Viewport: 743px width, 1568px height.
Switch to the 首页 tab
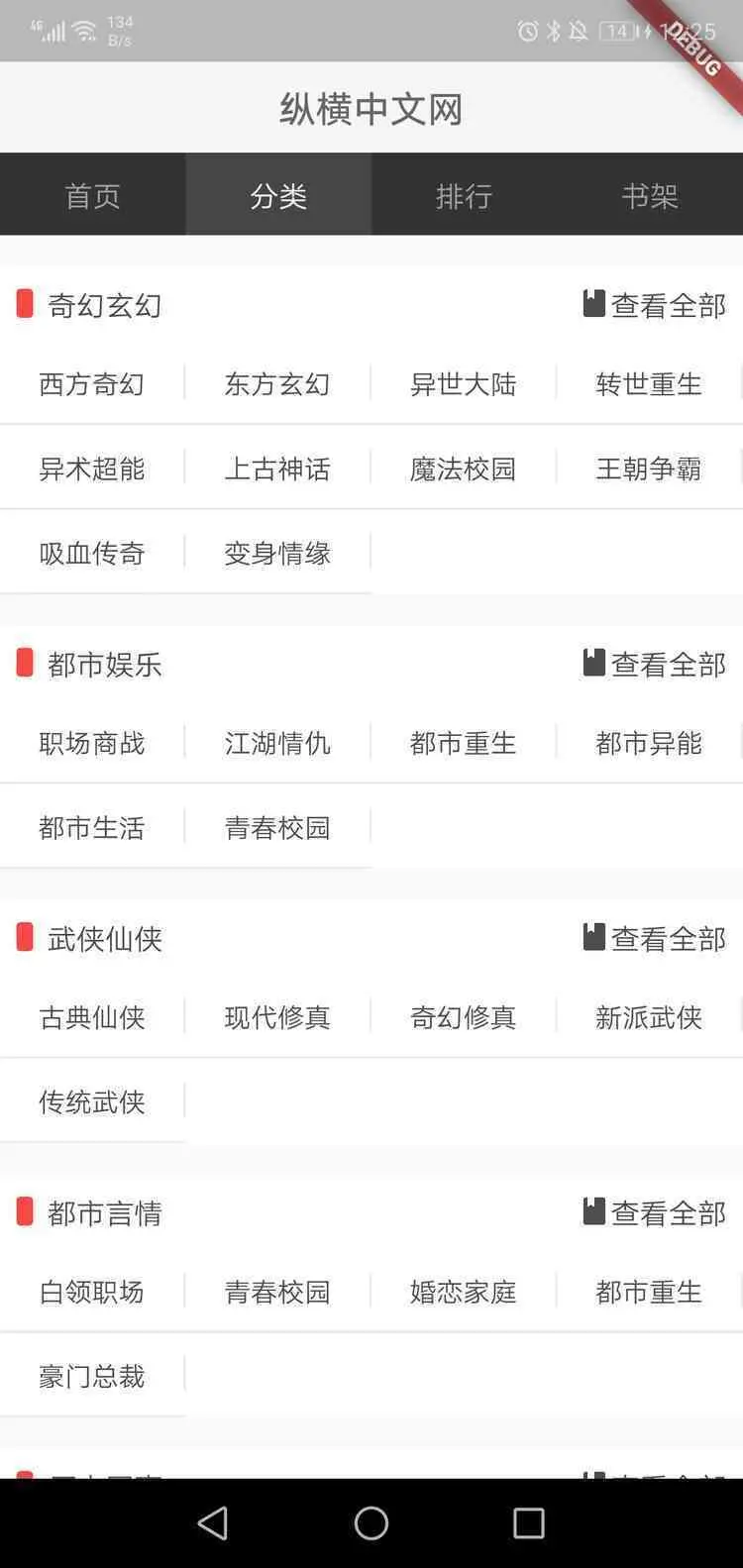point(92,195)
